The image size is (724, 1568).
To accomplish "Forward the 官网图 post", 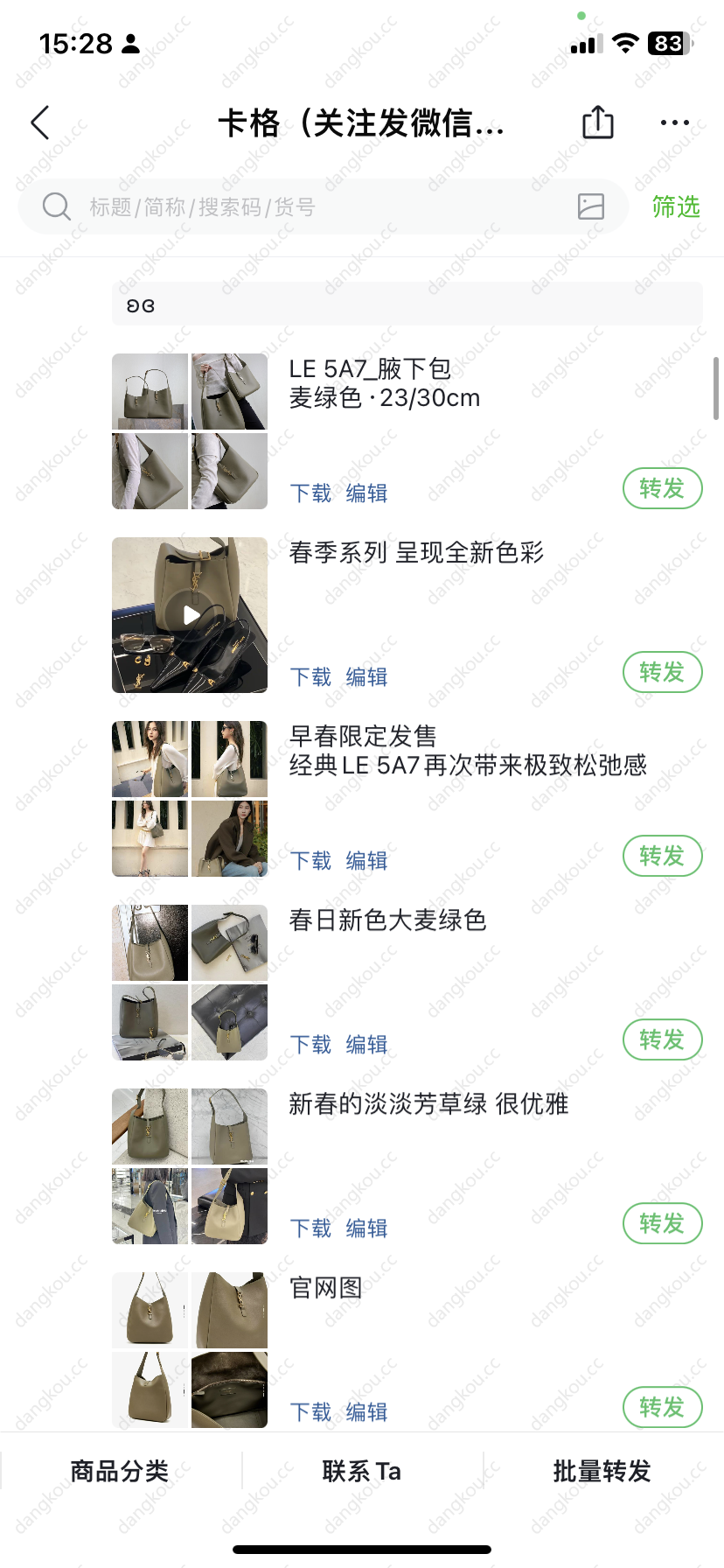I will [662, 1407].
